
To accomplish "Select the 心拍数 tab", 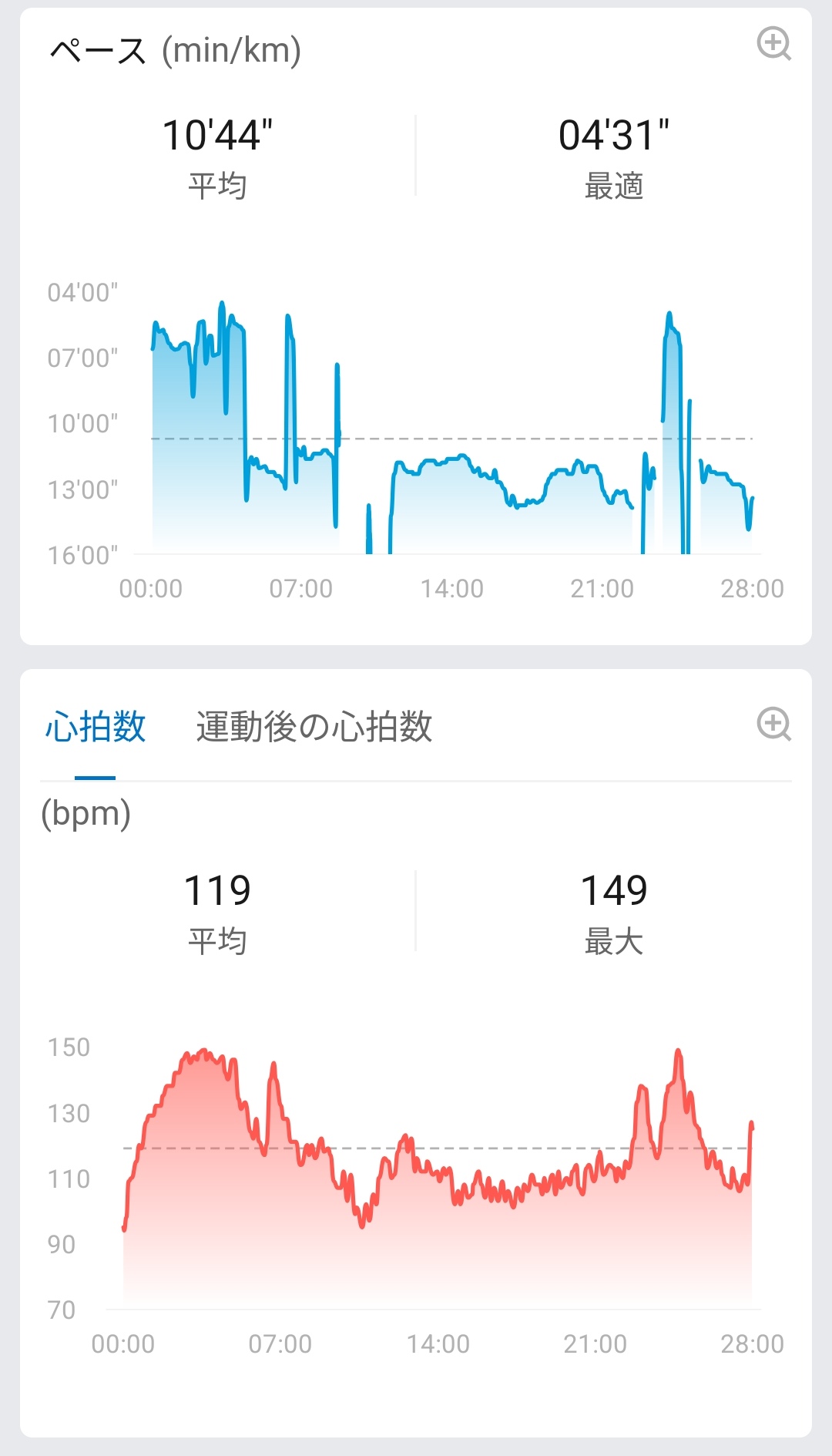I will click(96, 727).
